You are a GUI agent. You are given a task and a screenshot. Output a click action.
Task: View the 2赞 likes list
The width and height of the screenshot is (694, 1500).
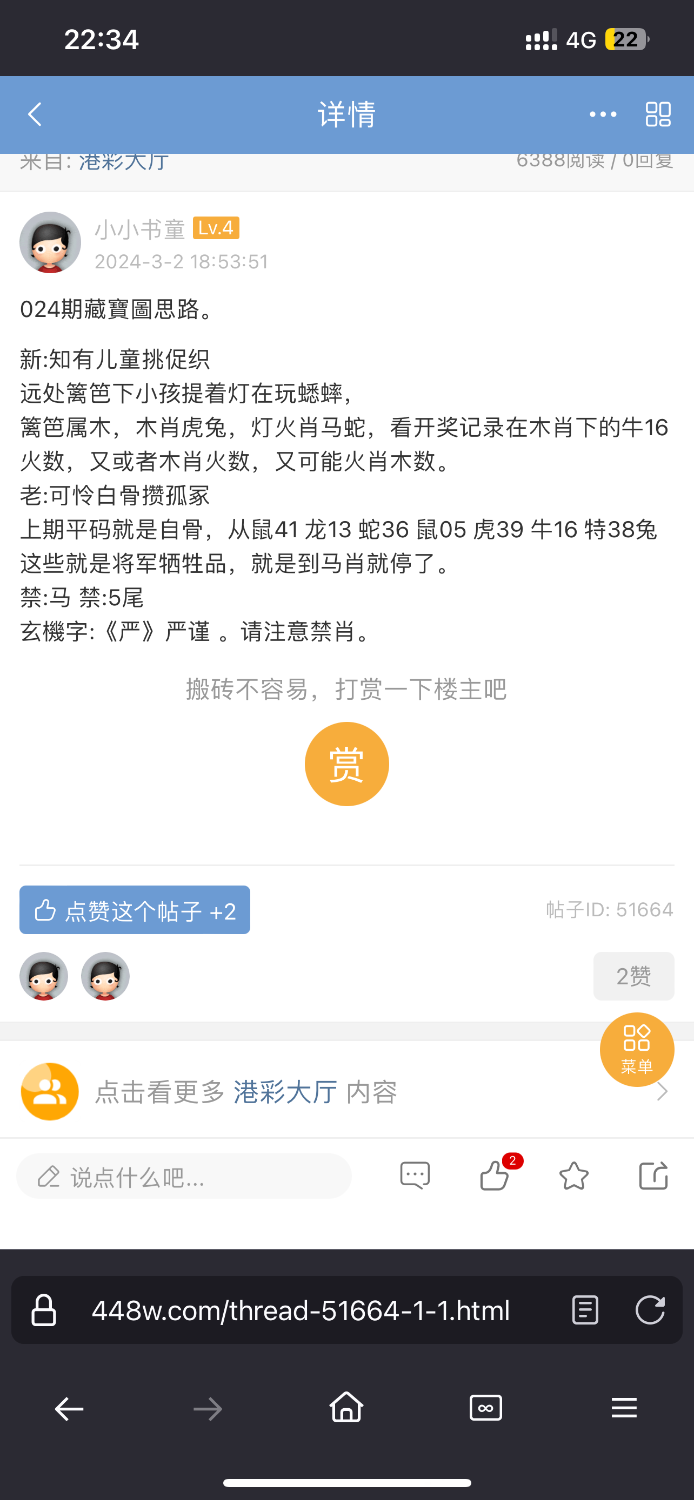(x=633, y=976)
